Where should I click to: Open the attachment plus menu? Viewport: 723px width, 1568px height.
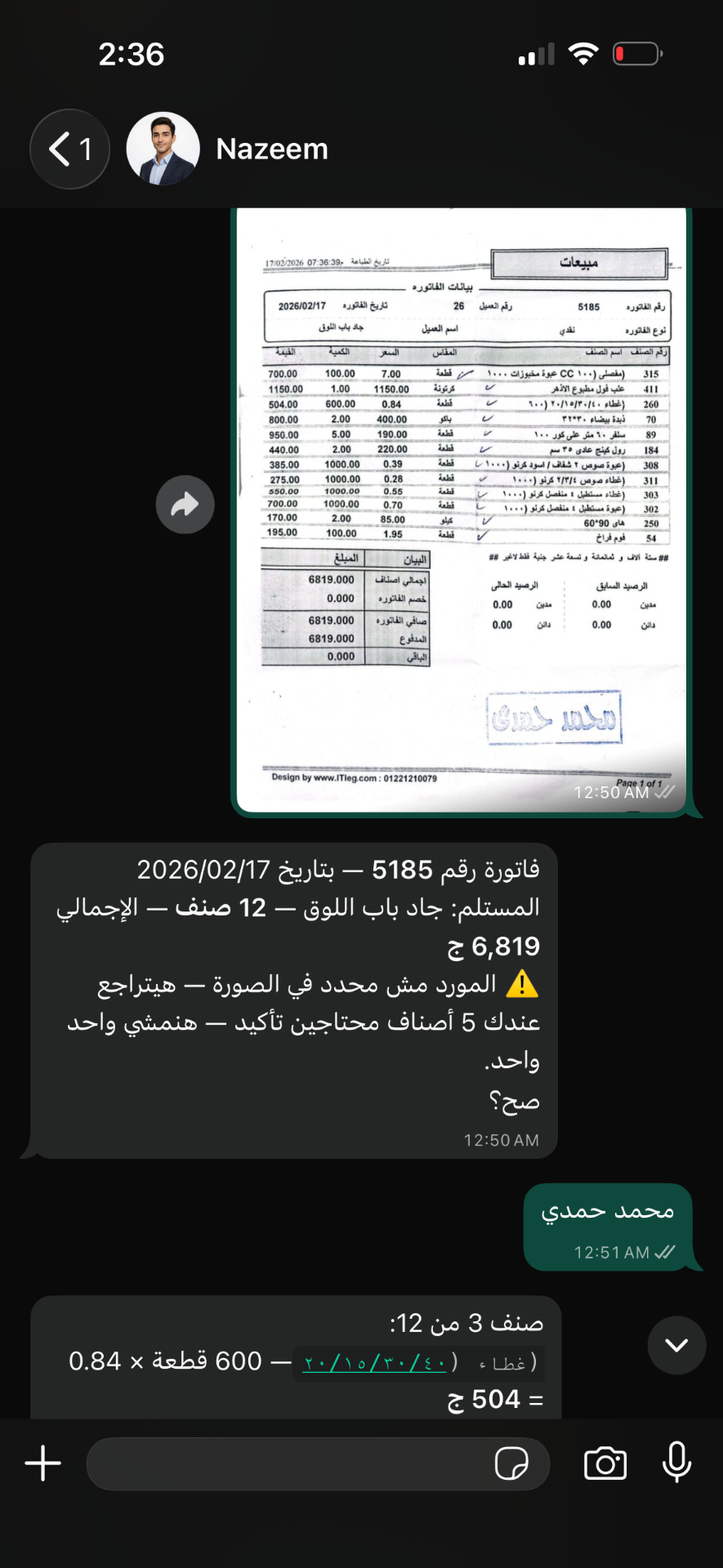pos(43,1463)
